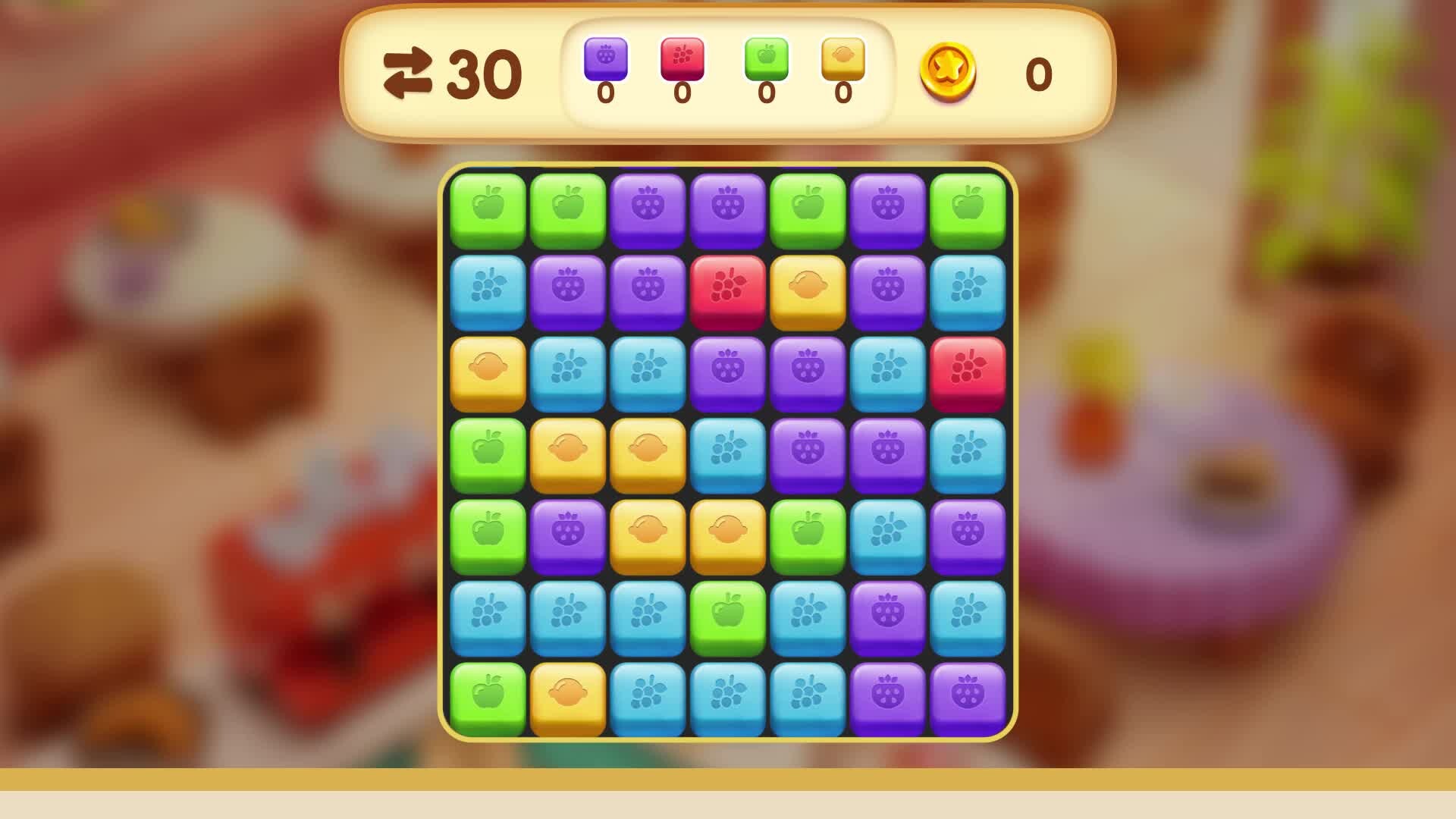Tap the red berry block beside the lemon block
Screen dimensions: 1456x819
tap(727, 292)
